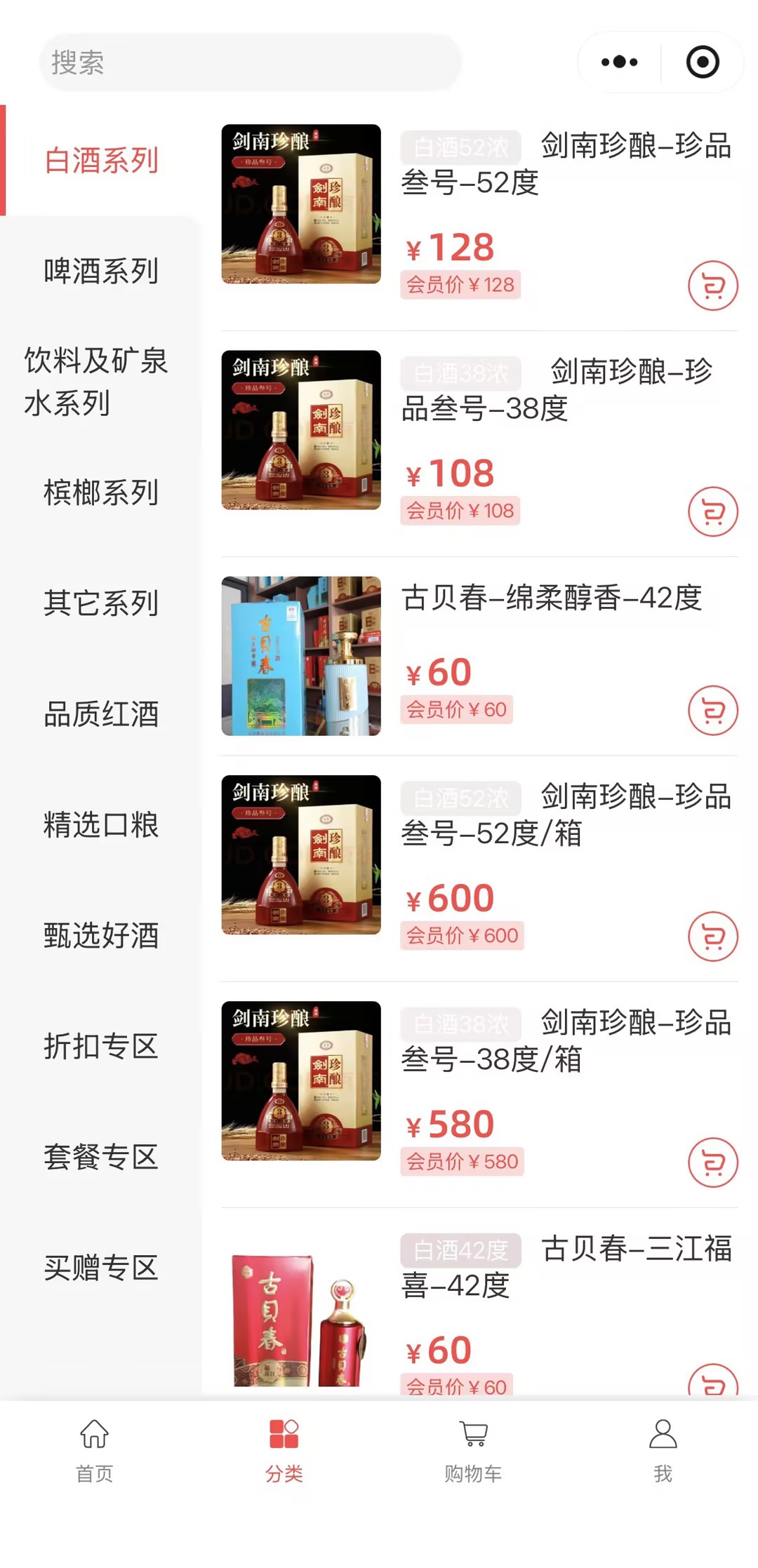Screen dimensions: 758x1568
Task: Tap the 搜索 search box
Action: [249, 62]
